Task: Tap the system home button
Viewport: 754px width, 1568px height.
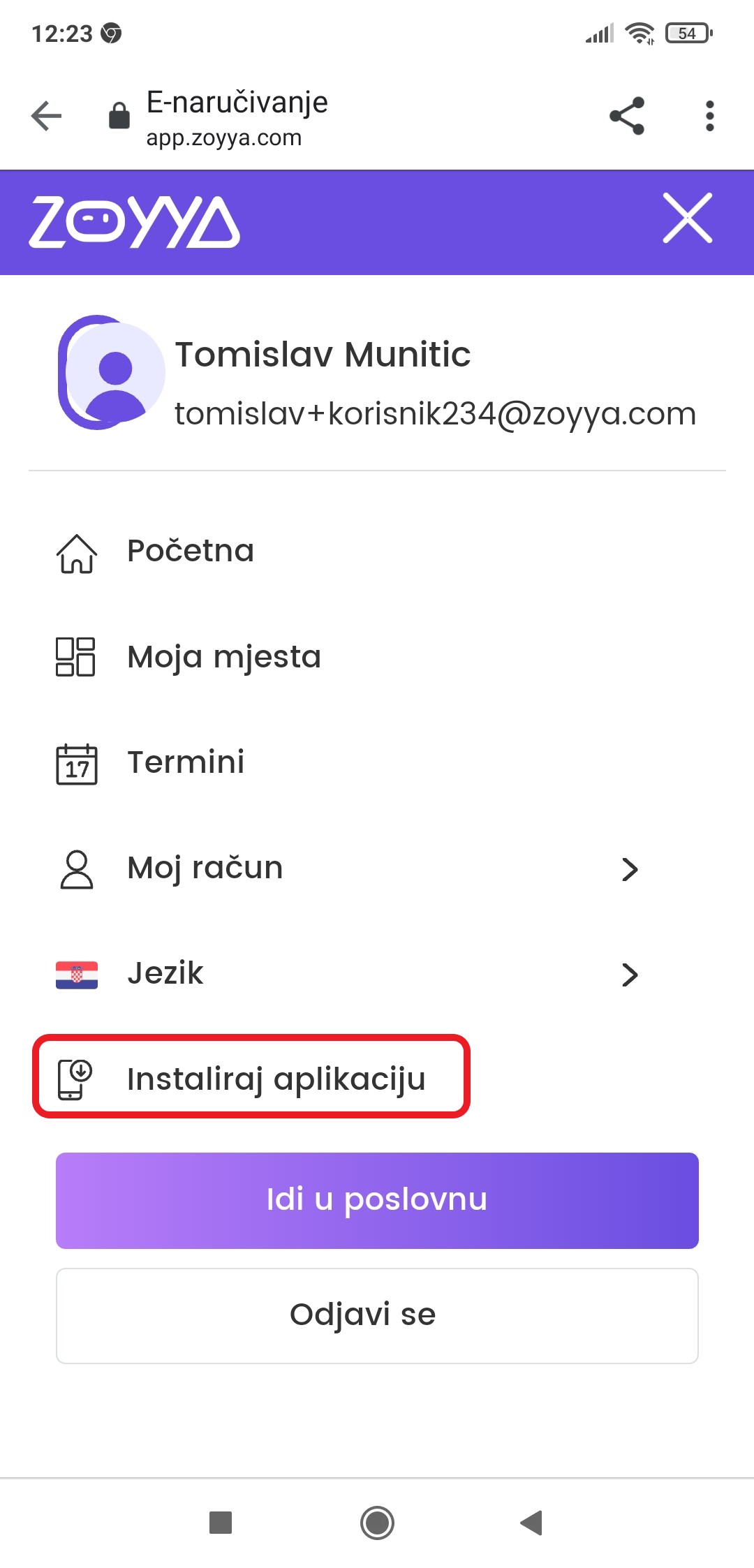Action: tap(377, 1522)
